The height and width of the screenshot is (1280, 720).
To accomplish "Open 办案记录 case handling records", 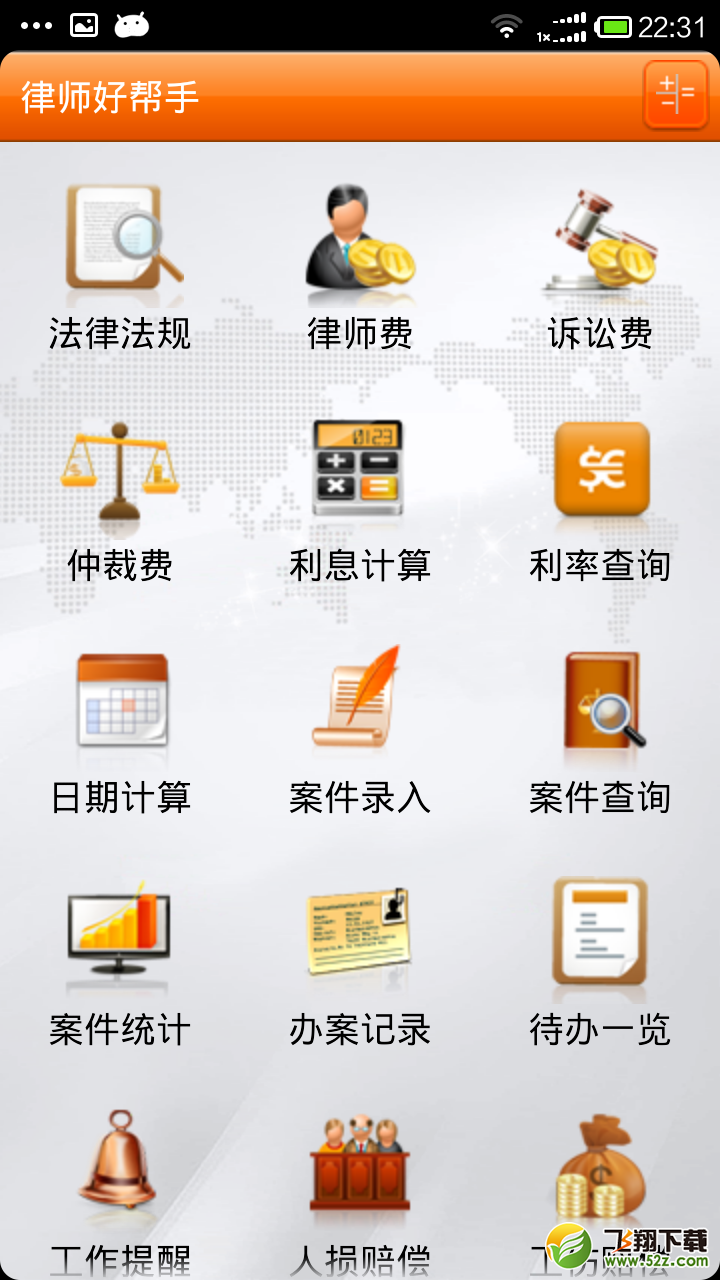I will click(x=360, y=964).
